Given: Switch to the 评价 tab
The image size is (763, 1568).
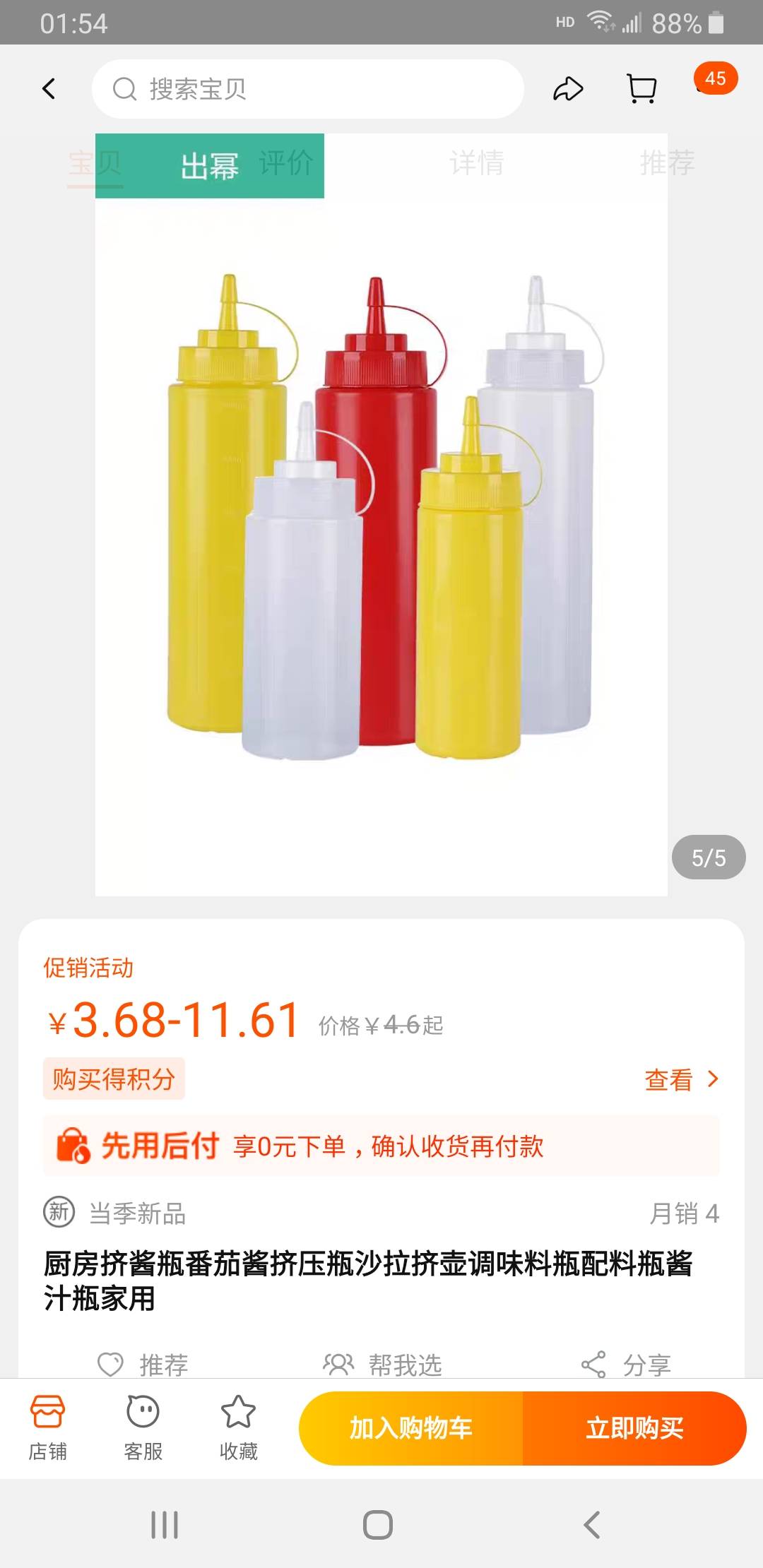Looking at the screenshot, I should click(x=286, y=164).
